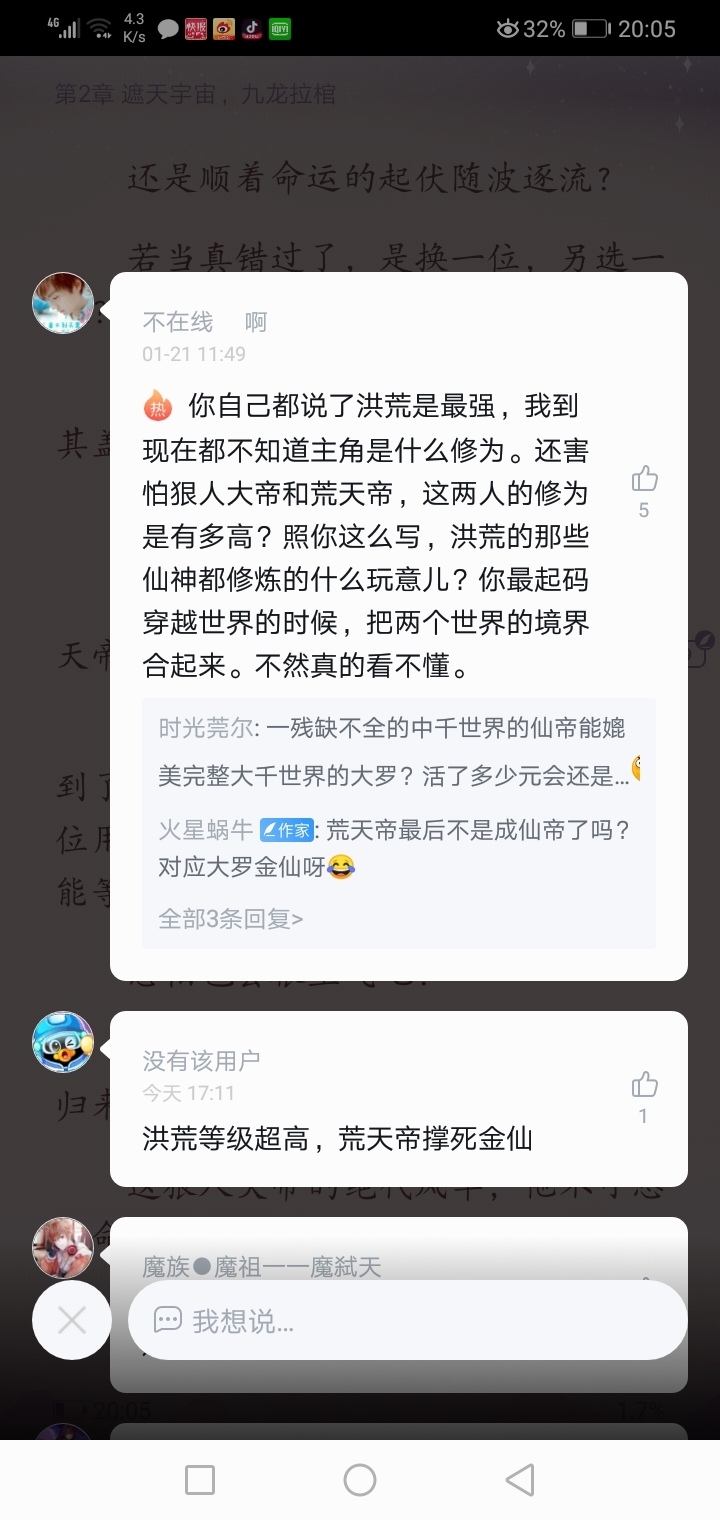The width and height of the screenshot is (720, 1520).
Task: Like the comment by 没有该用户
Action: 644,1086
